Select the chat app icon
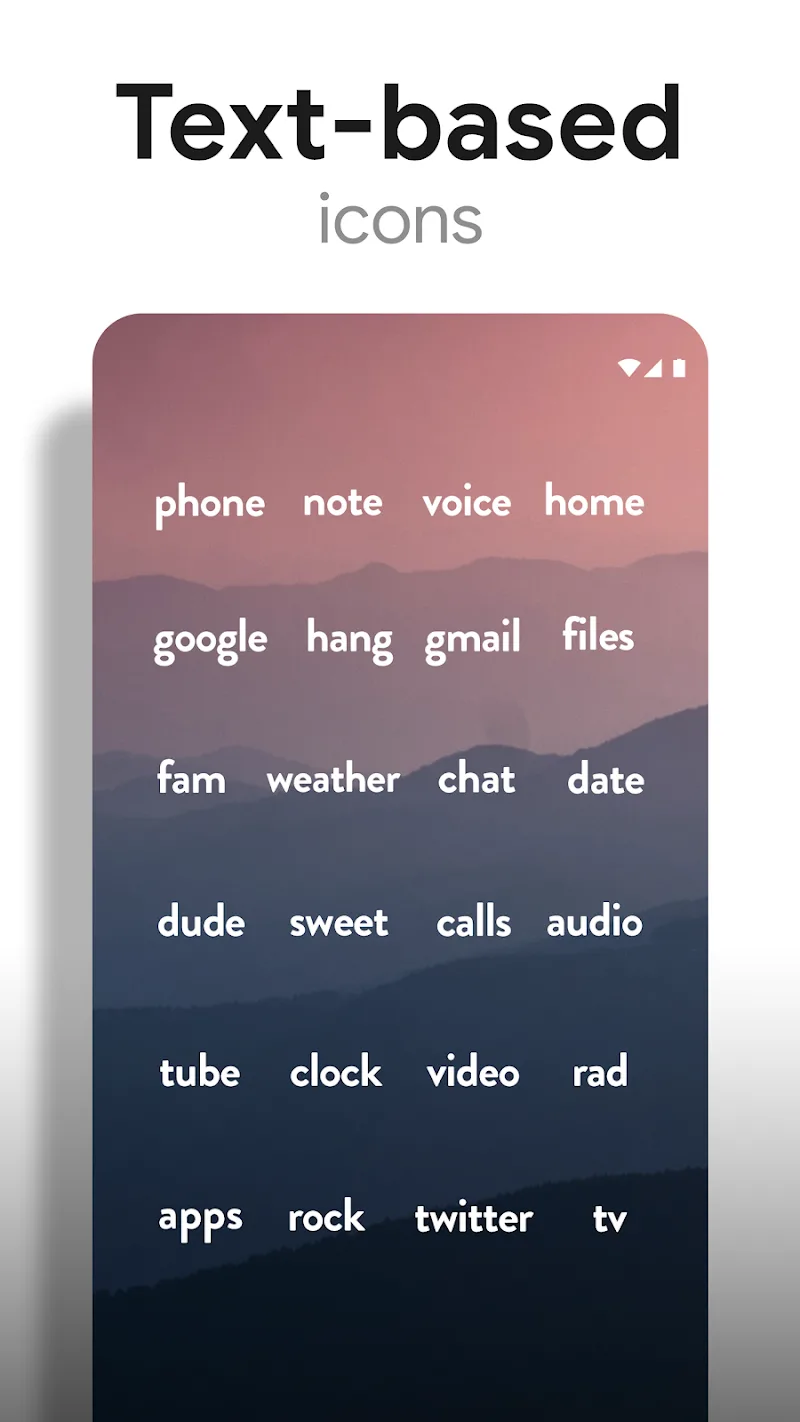The width and height of the screenshot is (800, 1422). 476,779
